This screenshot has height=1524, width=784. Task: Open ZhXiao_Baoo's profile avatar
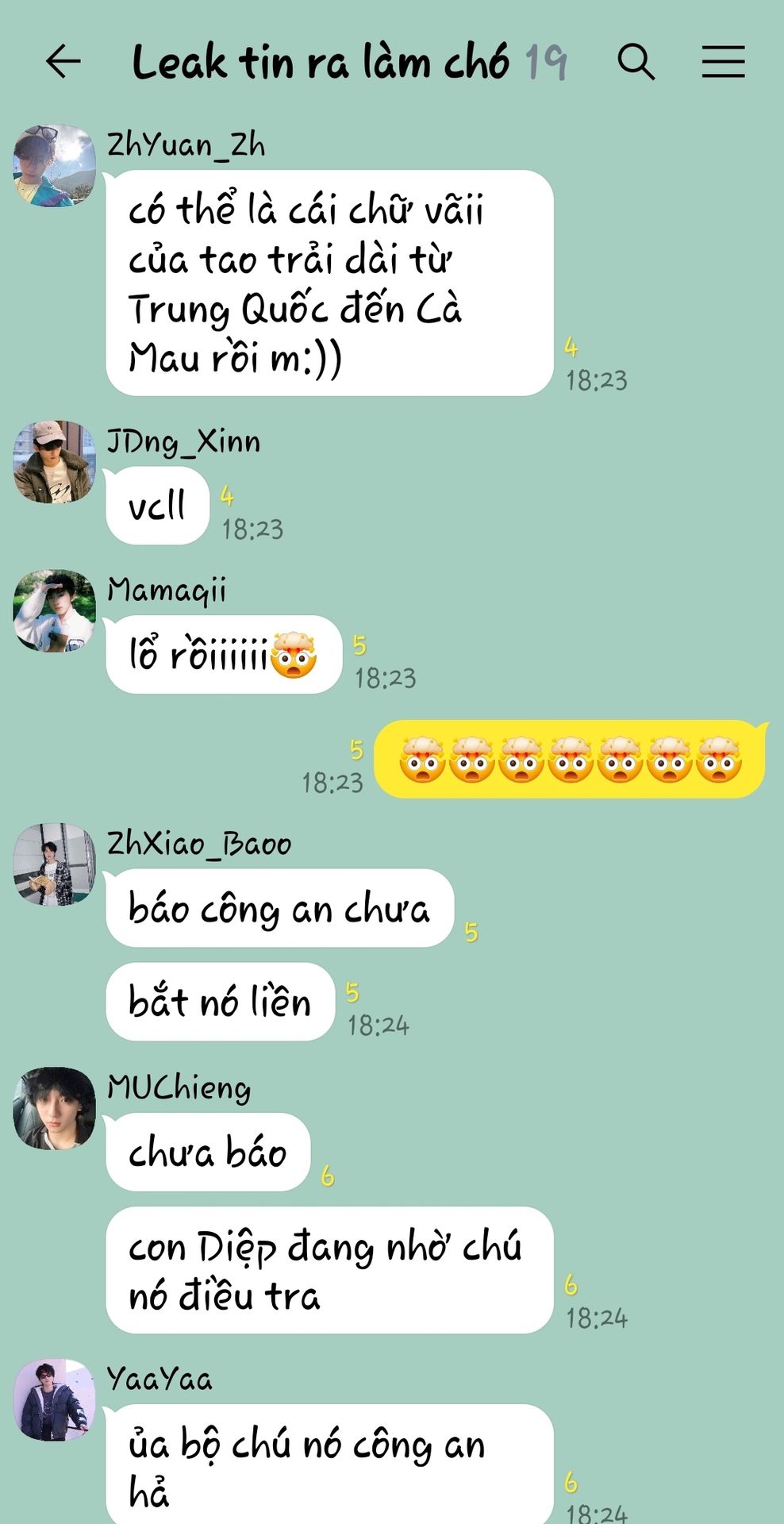coord(54,864)
